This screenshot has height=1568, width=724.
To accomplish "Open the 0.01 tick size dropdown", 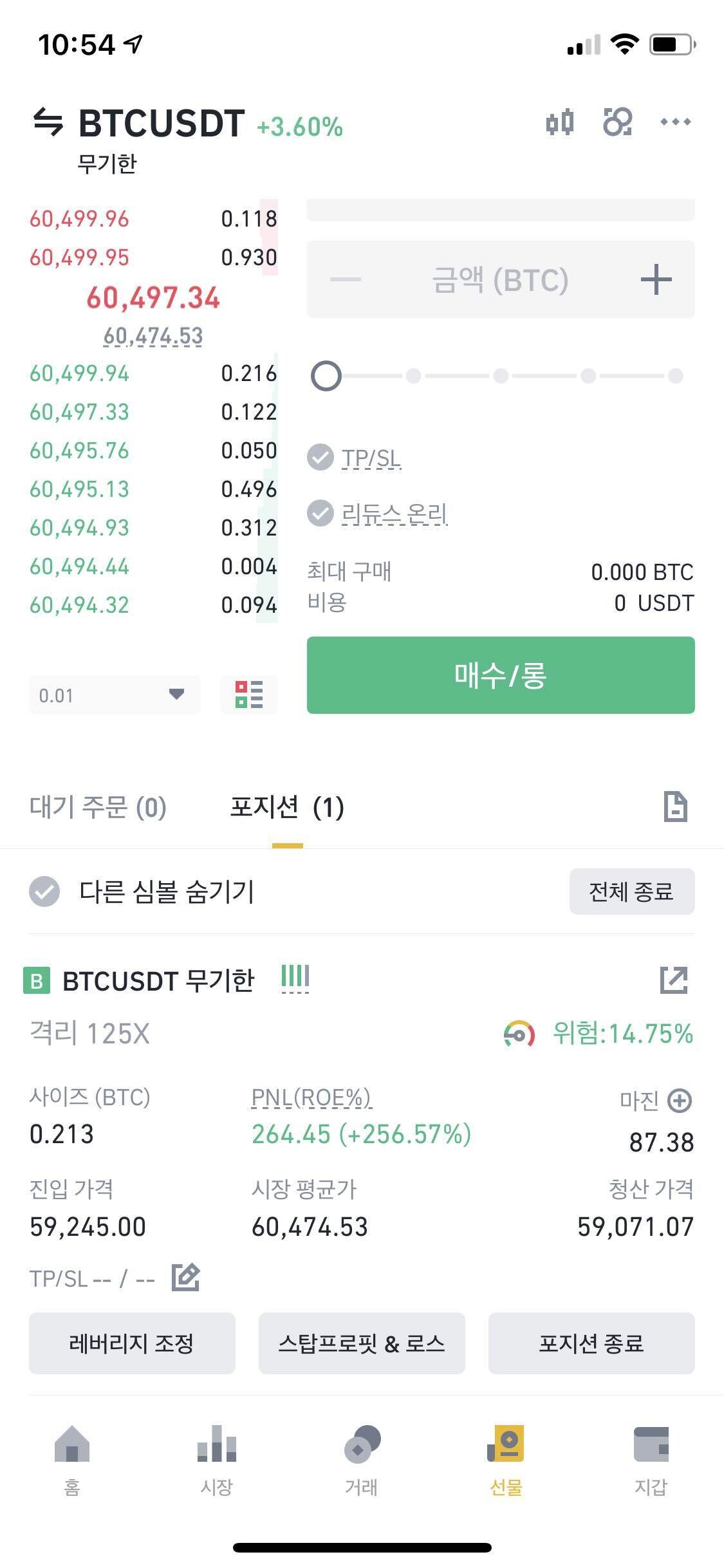I will coord(114,695).
